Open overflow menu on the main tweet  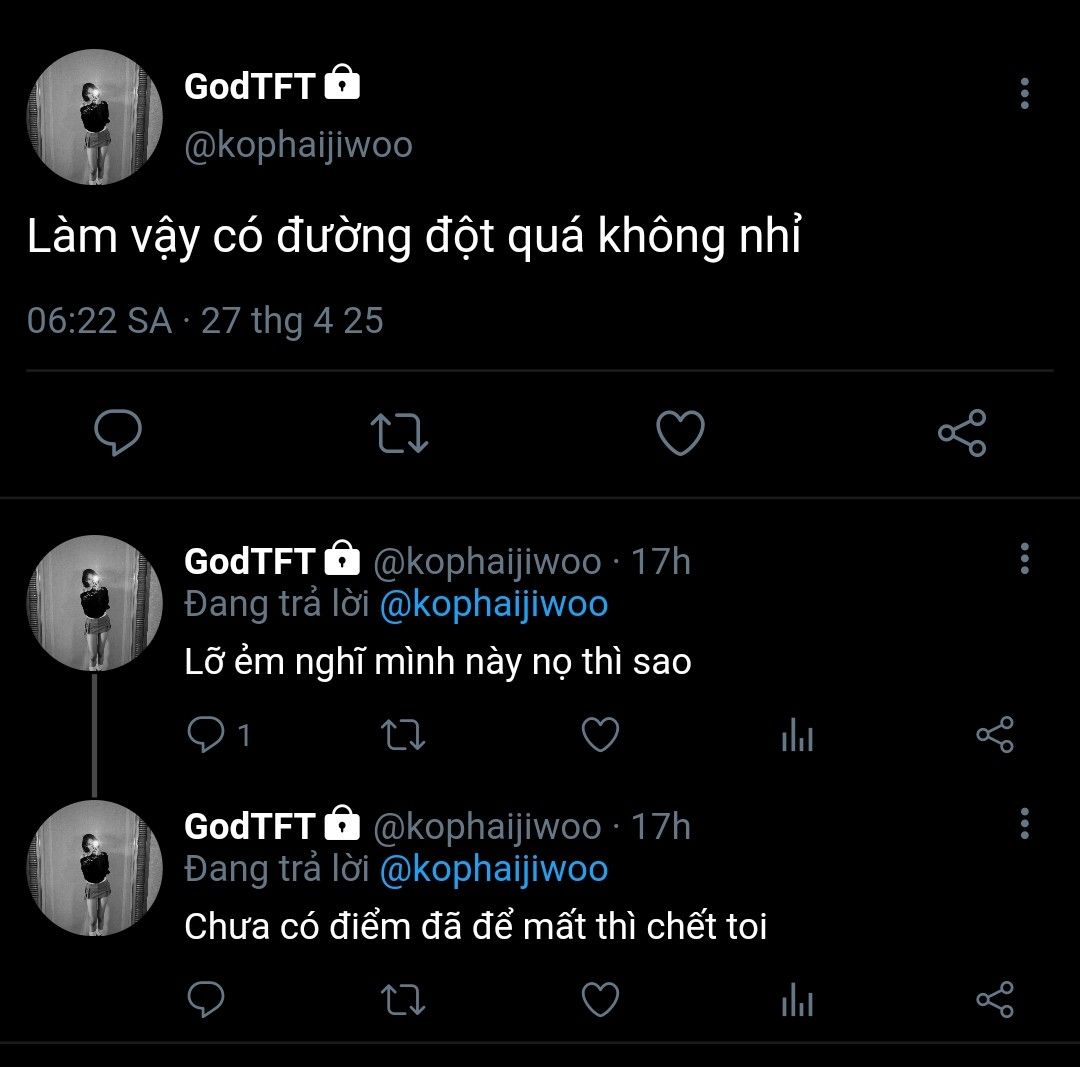tap(1024, 93)
